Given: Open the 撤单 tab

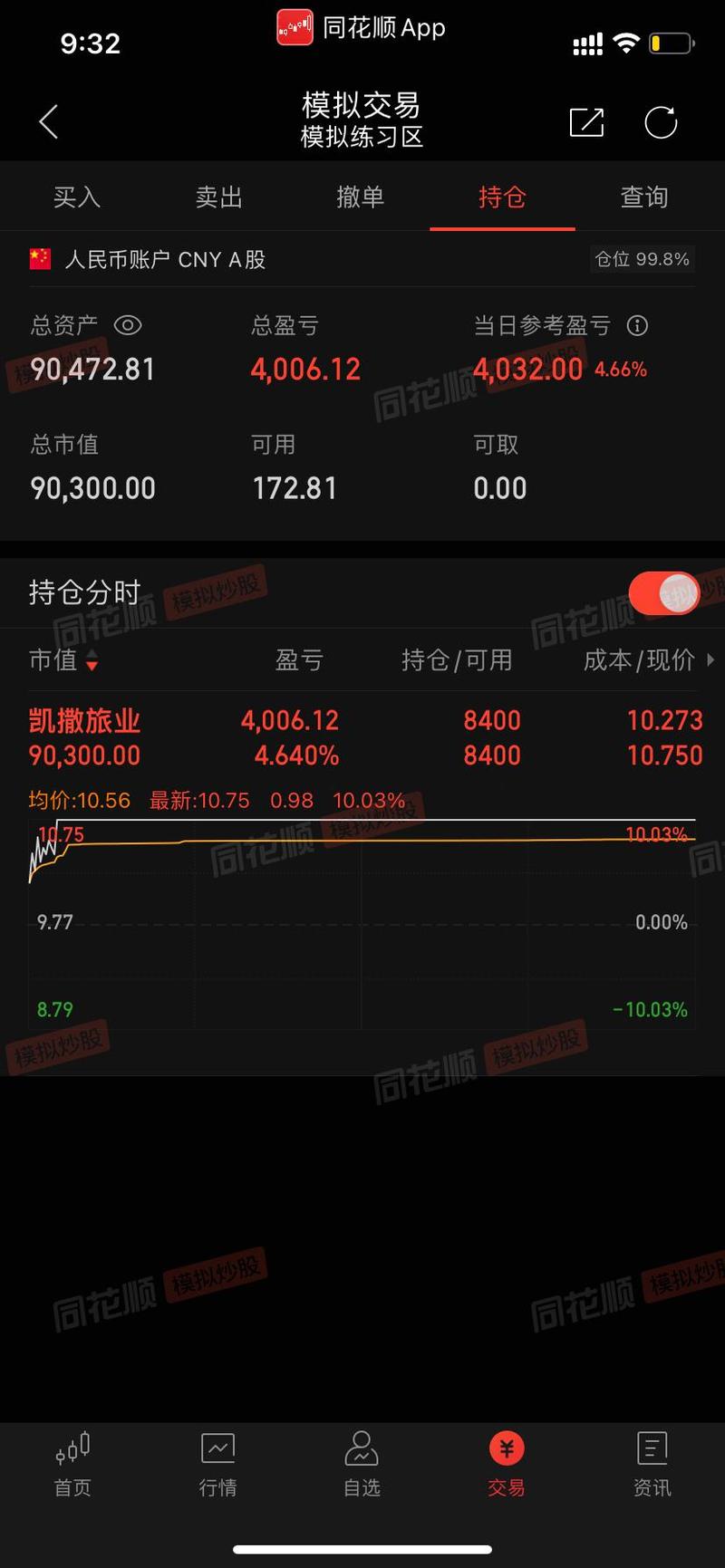Looking at the screenshot, I should pos(360,197).
